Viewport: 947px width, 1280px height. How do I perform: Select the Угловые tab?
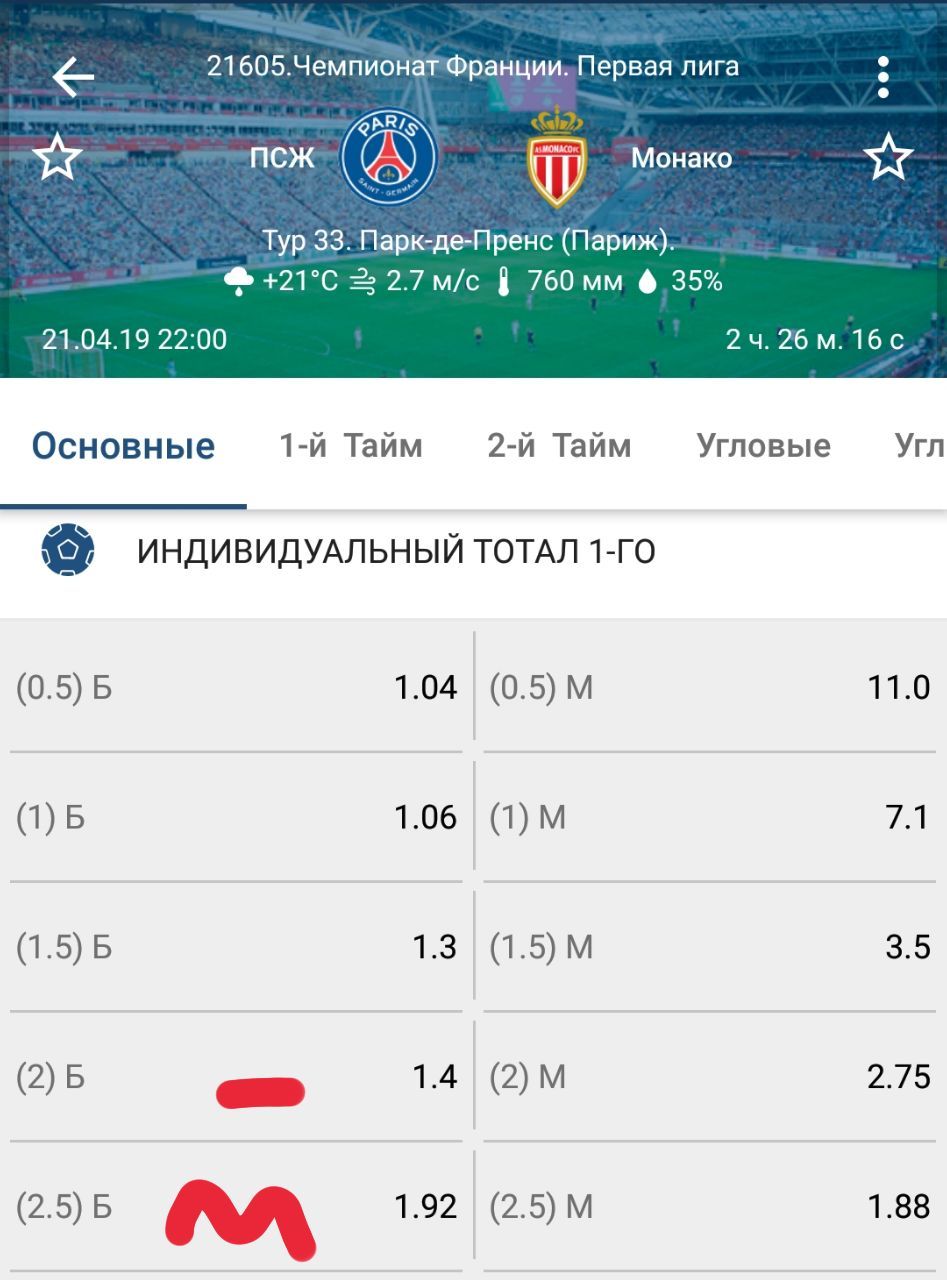763,445
